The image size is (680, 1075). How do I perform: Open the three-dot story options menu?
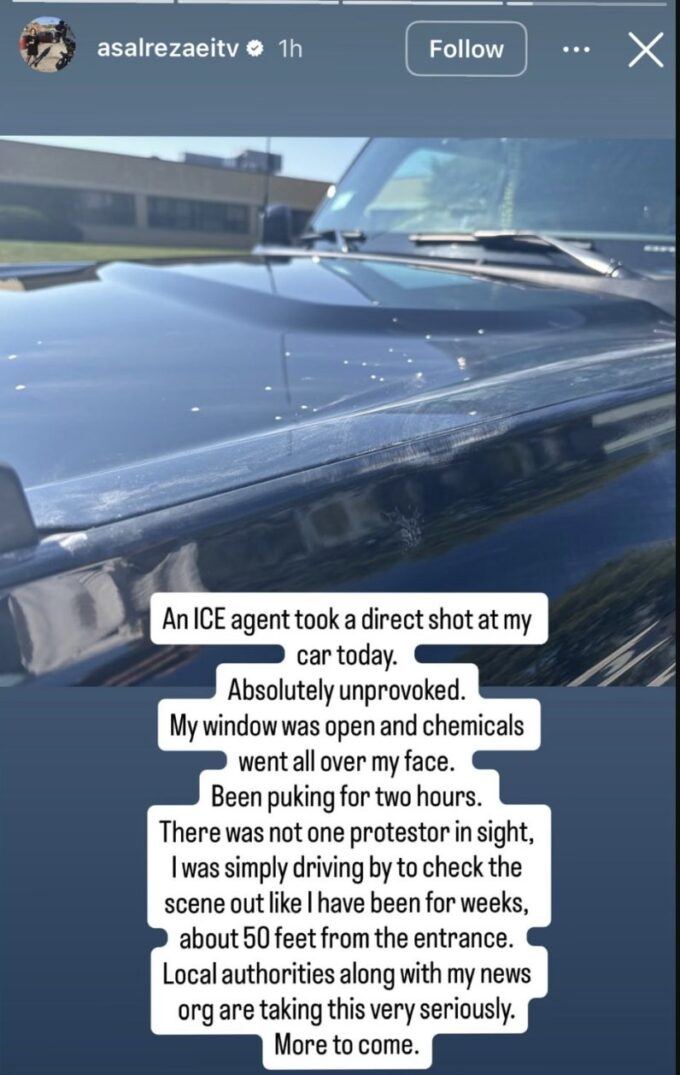pos(576,49)
